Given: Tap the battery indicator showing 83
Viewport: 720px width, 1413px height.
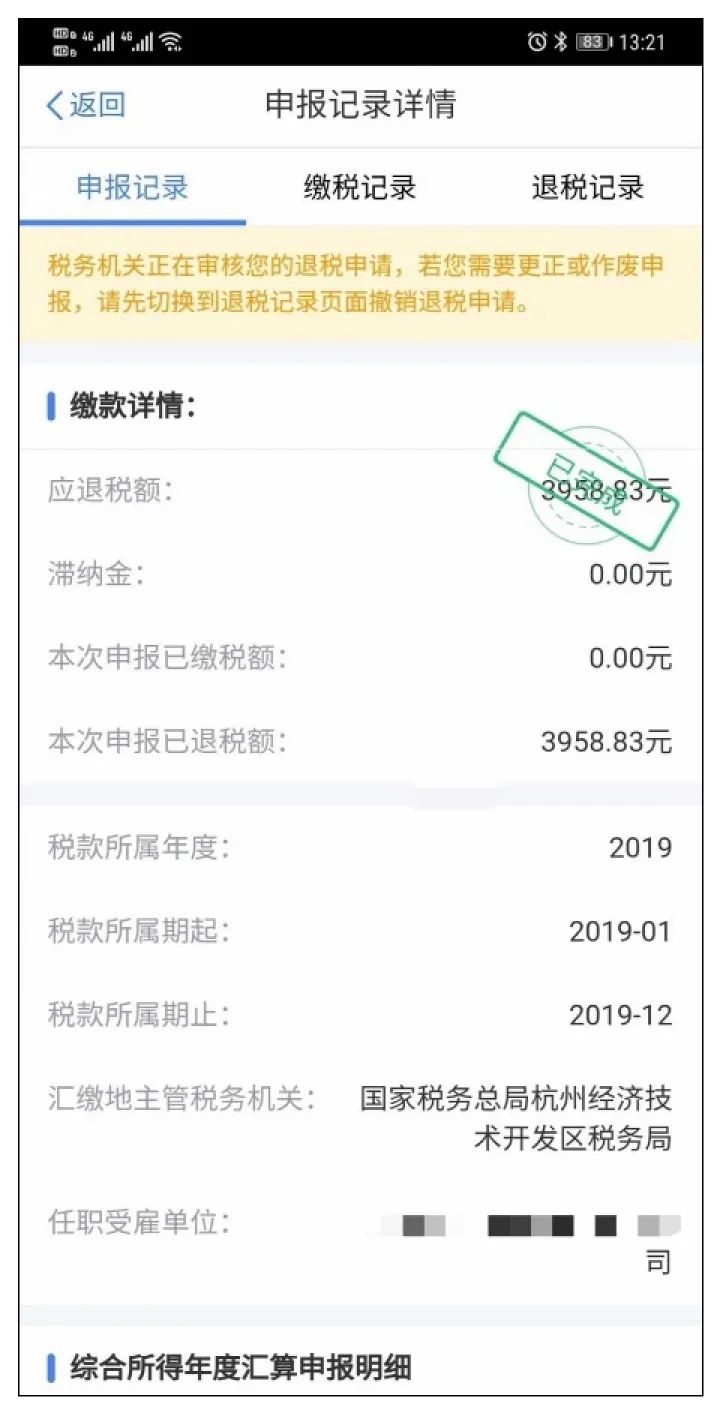Looking at the screenshot, I should pos(595,41).
